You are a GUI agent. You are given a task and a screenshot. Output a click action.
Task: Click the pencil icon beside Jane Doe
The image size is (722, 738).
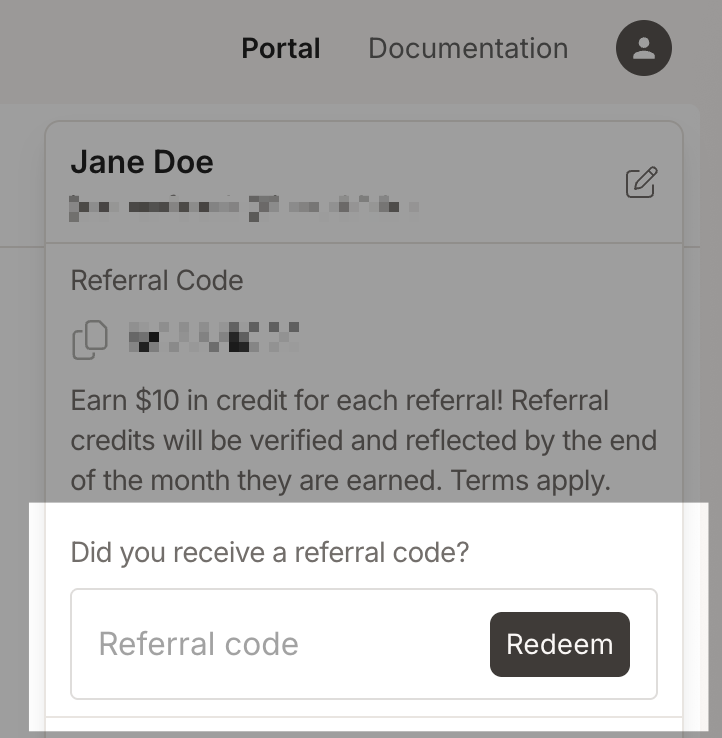tap(641, 183)
